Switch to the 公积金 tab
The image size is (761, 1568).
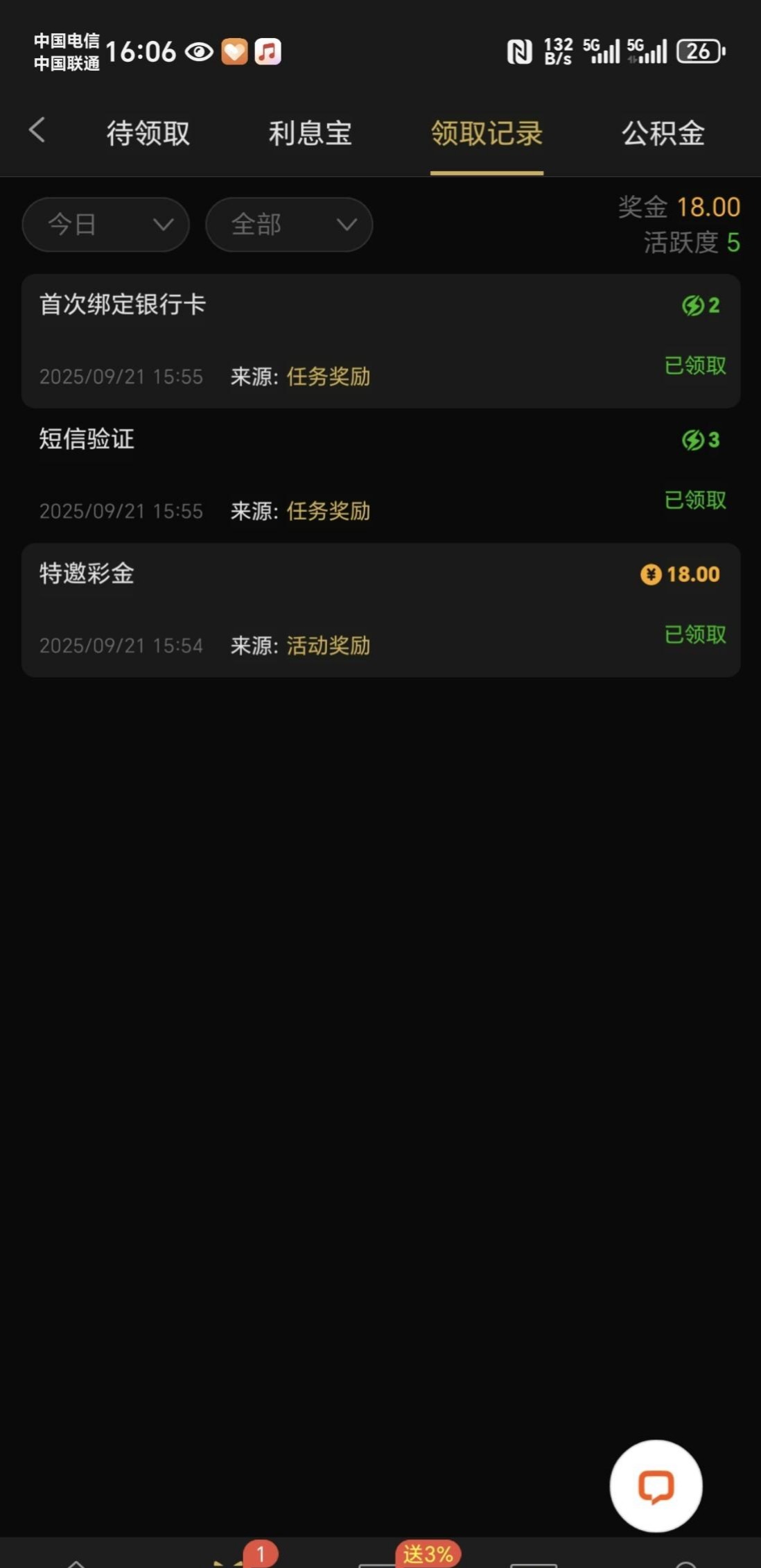pos(663,133)
